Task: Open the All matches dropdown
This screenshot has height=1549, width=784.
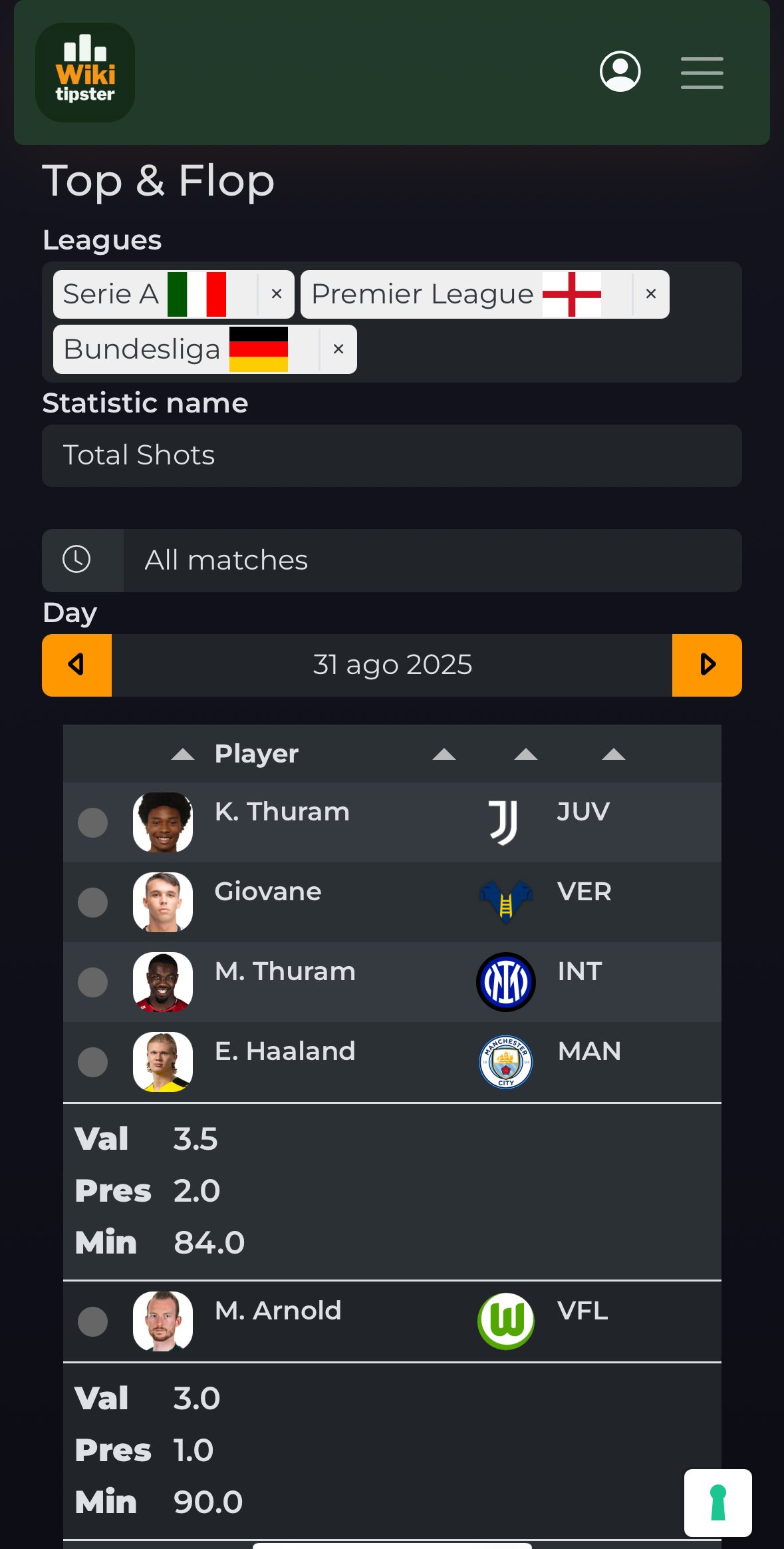Action: tap(432, 560)
